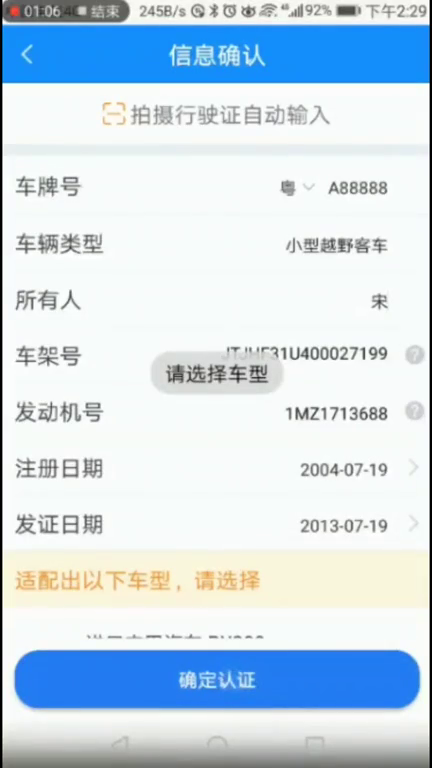The image size is (432, 768).
Task: Select the 注册日期 date 2004-07-19
Action: point(344,470)
